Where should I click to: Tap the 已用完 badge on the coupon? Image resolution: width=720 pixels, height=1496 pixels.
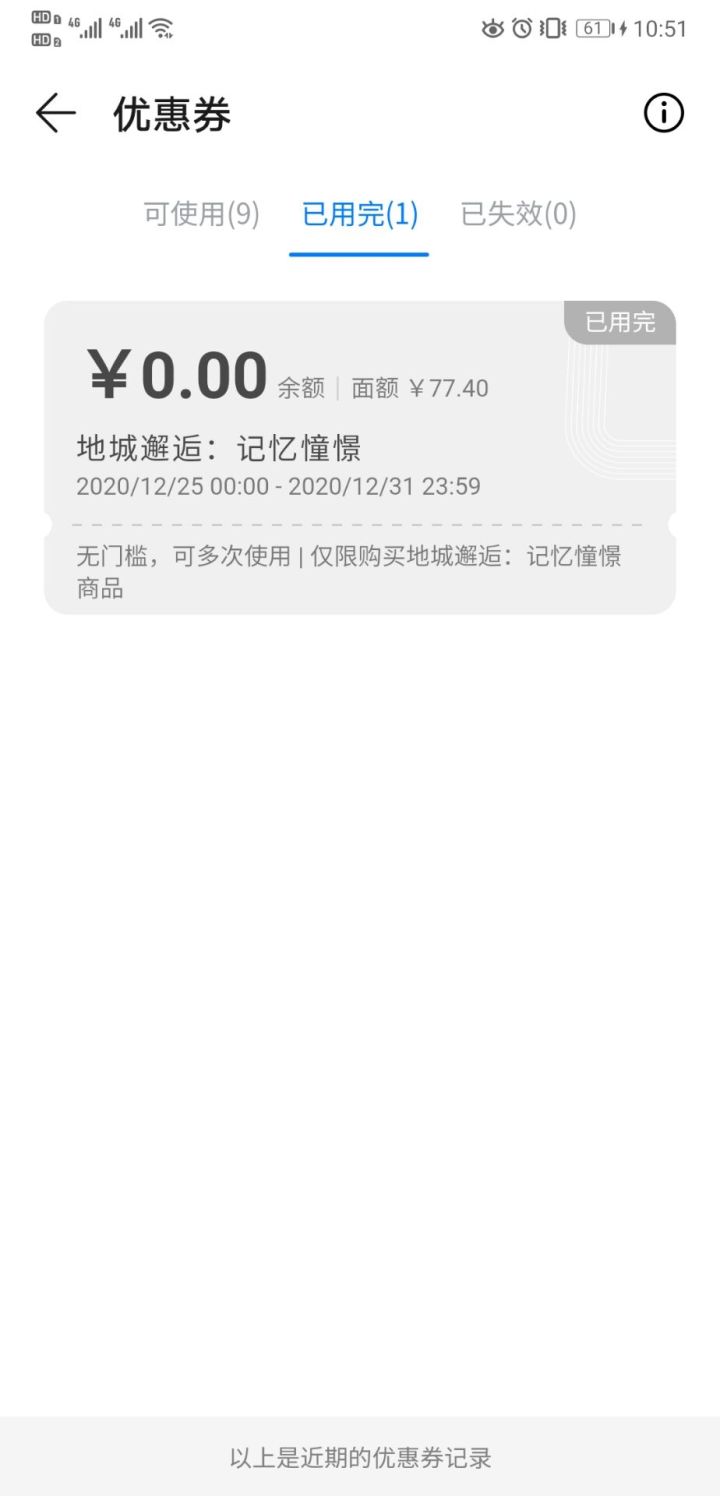click(x=618, y=321)
